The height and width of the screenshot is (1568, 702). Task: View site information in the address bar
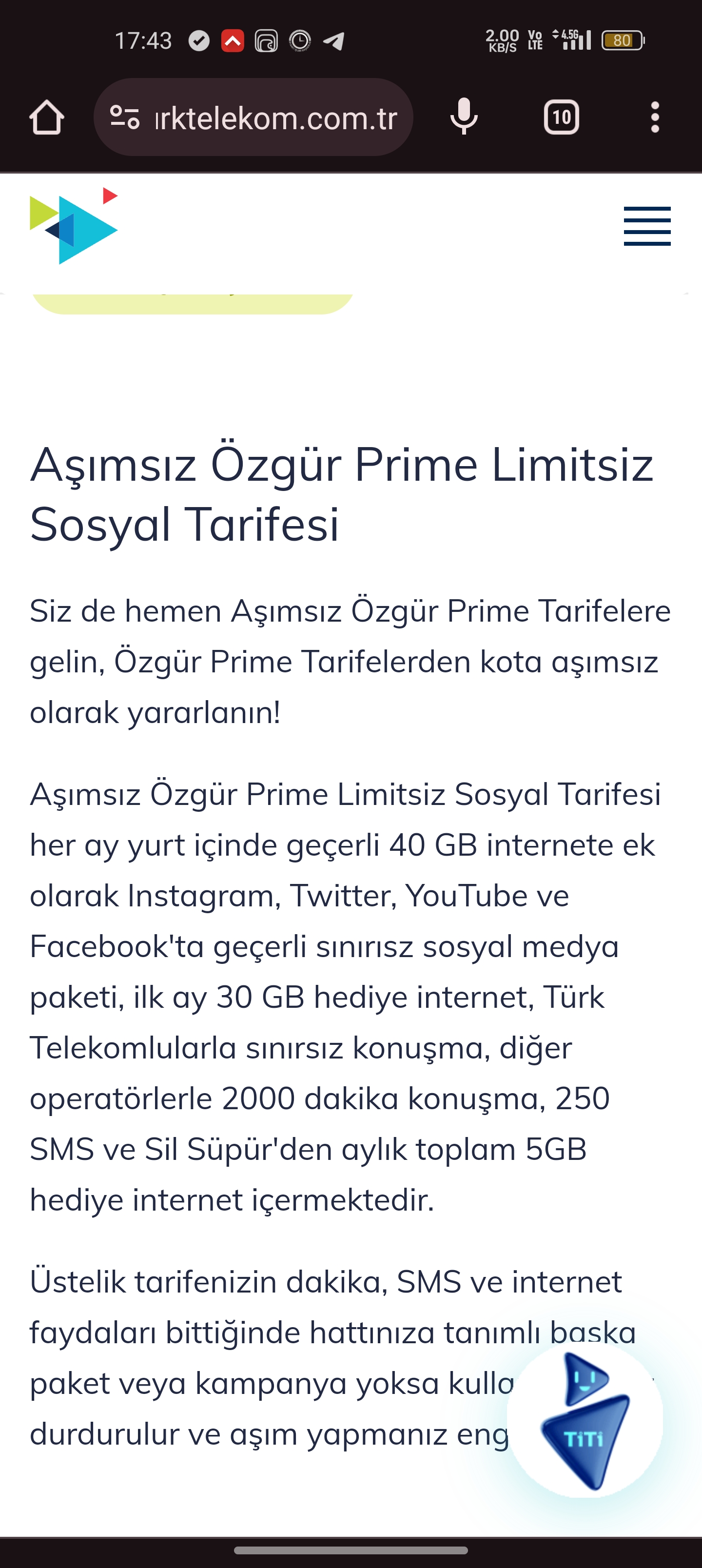[125, 117]
